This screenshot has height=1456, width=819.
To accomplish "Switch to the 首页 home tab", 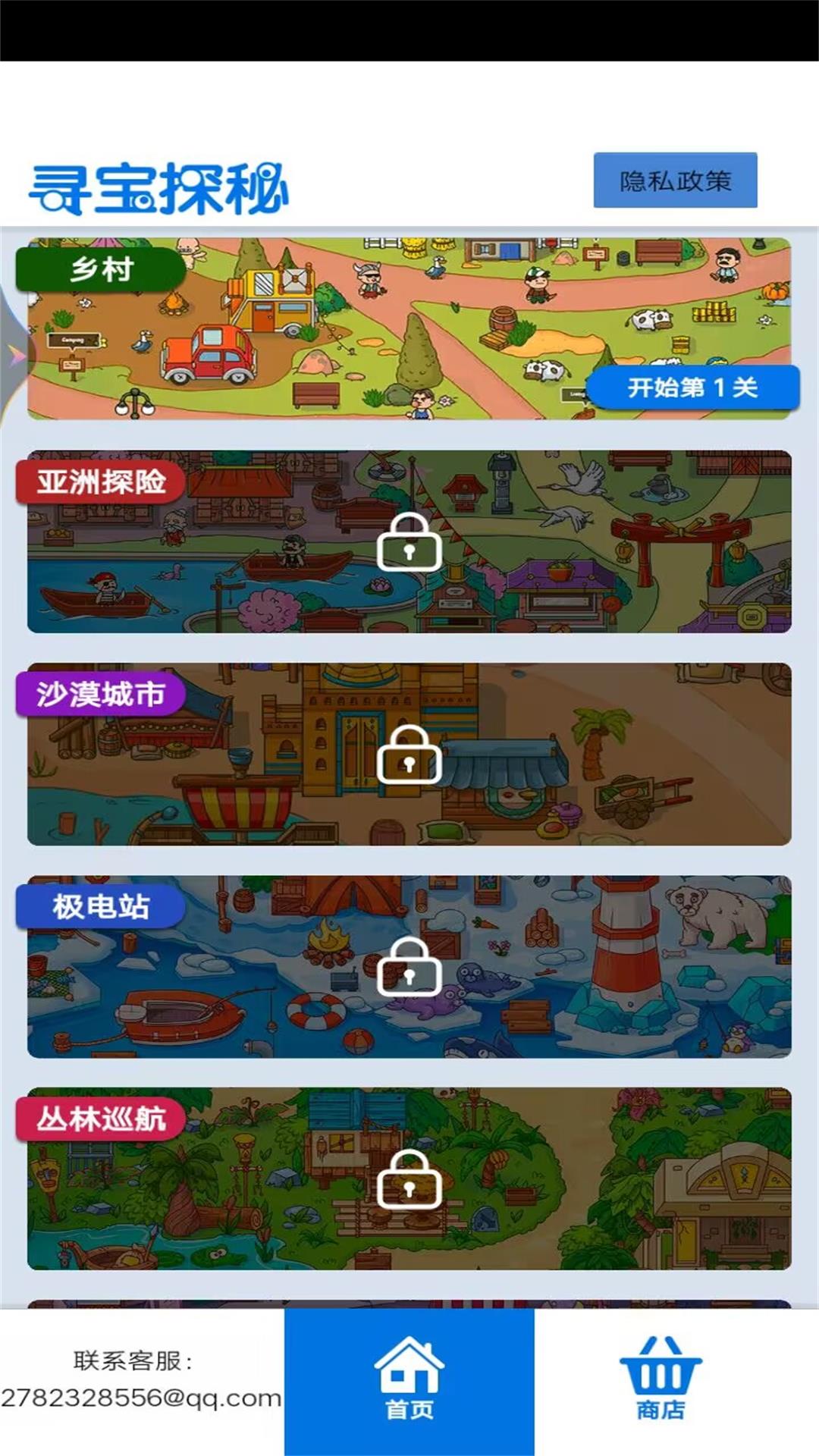I will click(x=409, y=1380).
